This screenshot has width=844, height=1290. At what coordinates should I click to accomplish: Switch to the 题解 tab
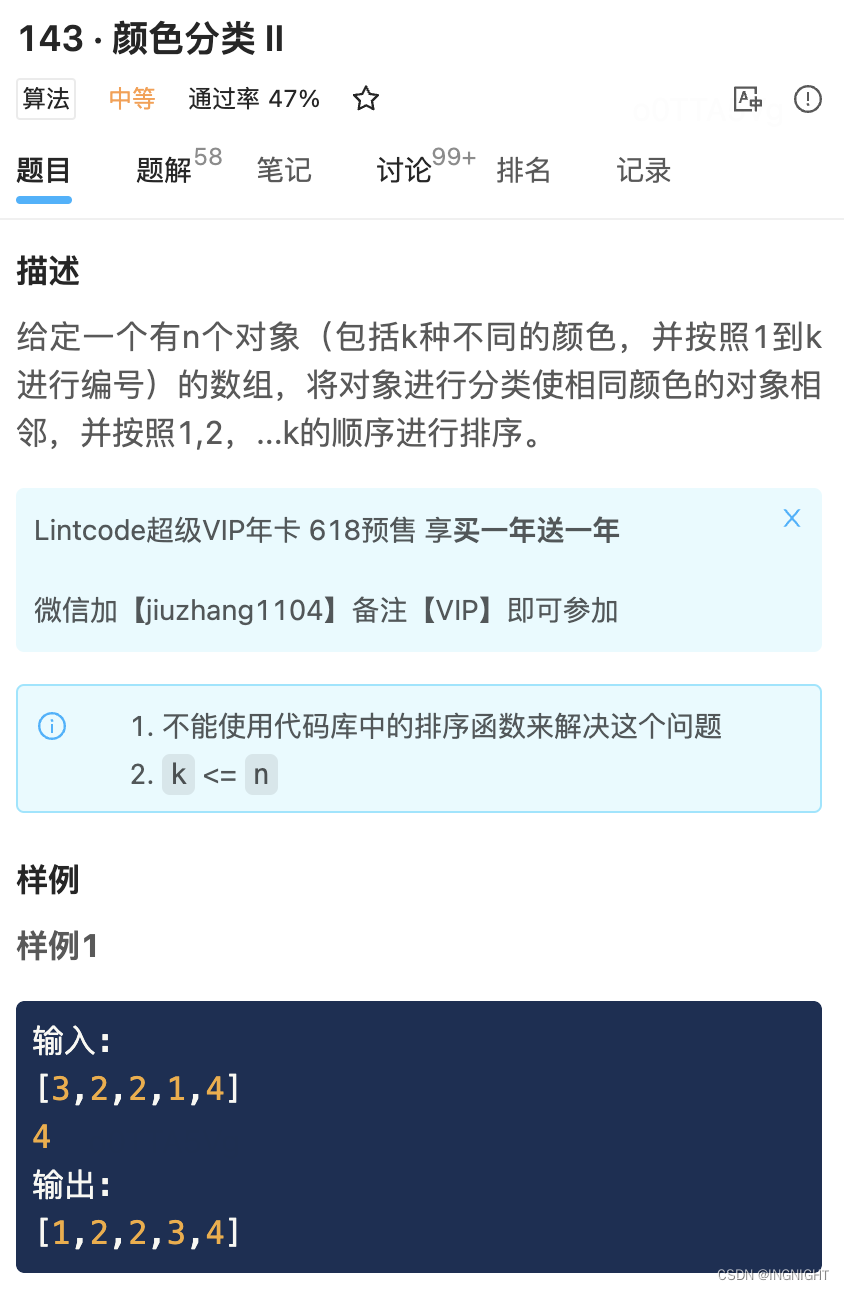tap(163, 171)
